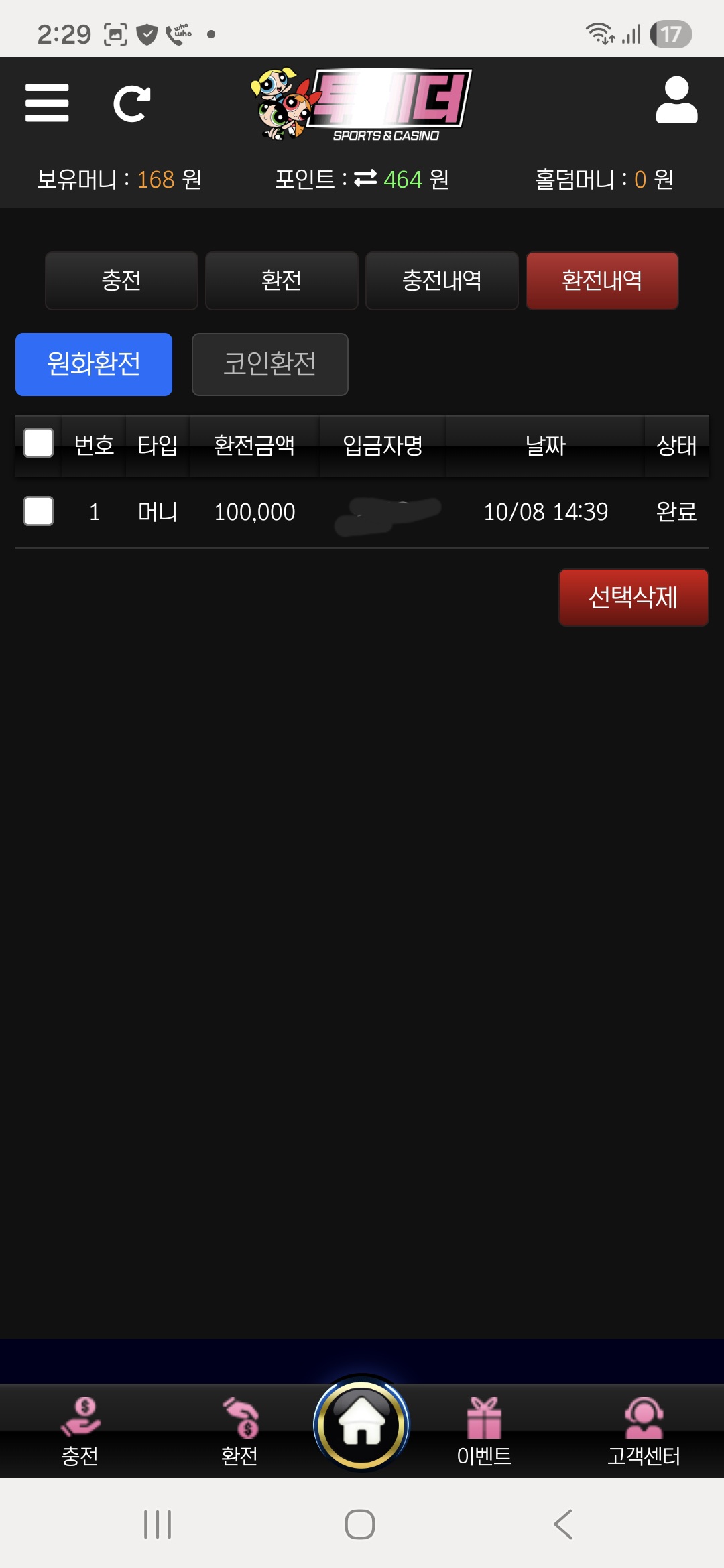Image resolution: width=724 pixels, height=1568 pixels.
Task: Select 원화환전 option
Action: pyautogui.click(x=94, y=365)
